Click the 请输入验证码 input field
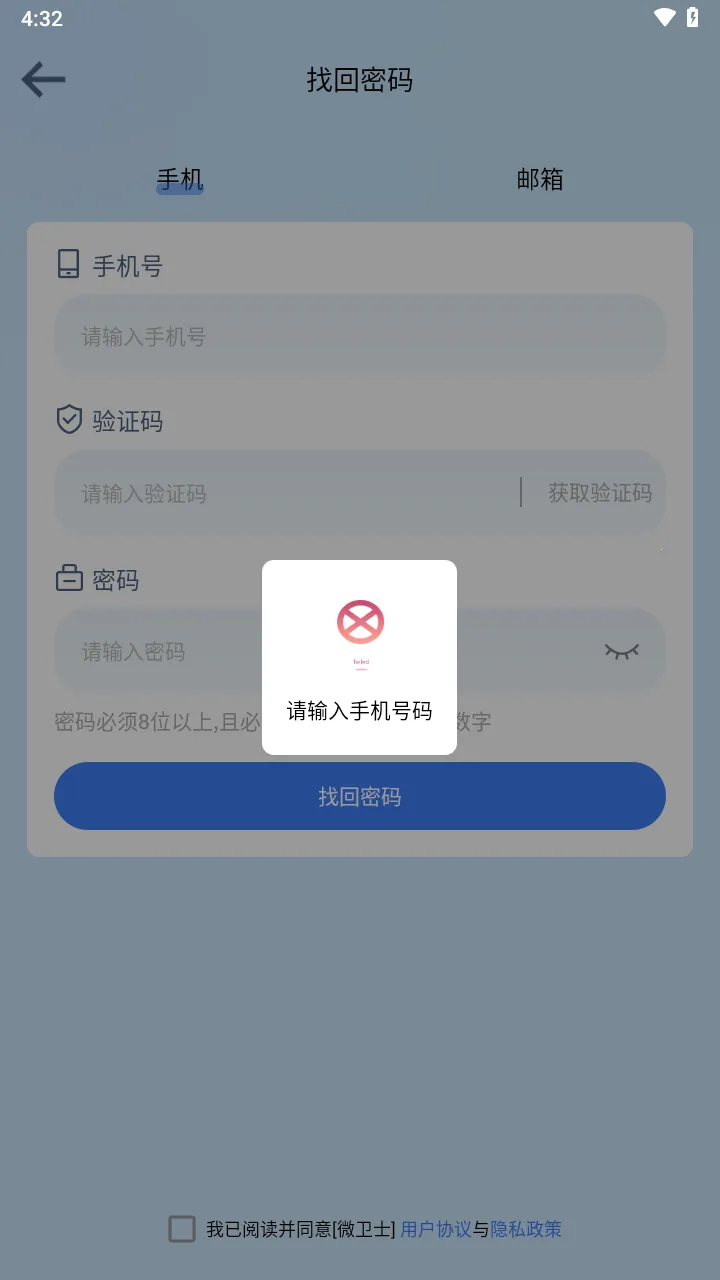The height and width of the screenshot is (1280, 720). [280, 493]
